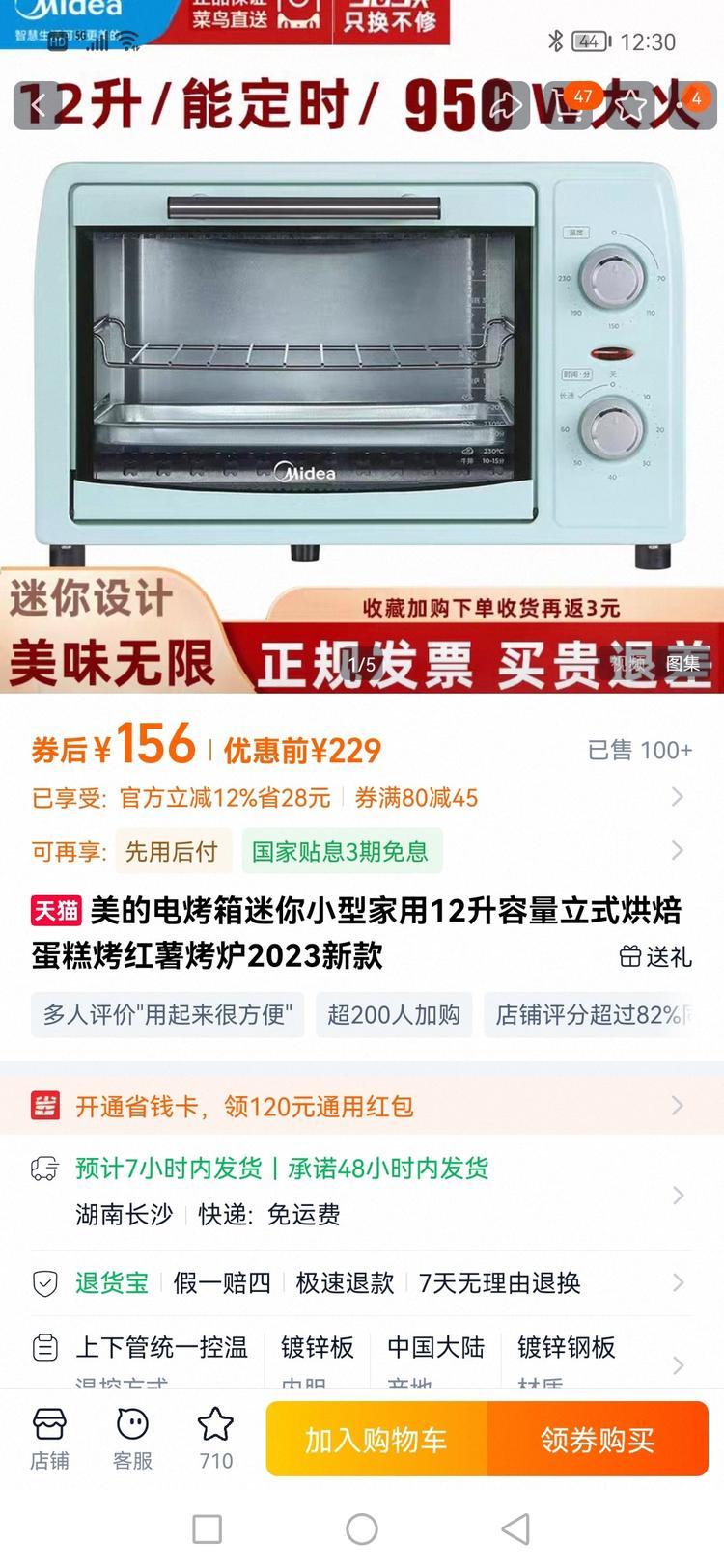Viewport: 724px width, 1568px height.
Task: Open the shopping cart icon with 47 badge
Action: 570,105
